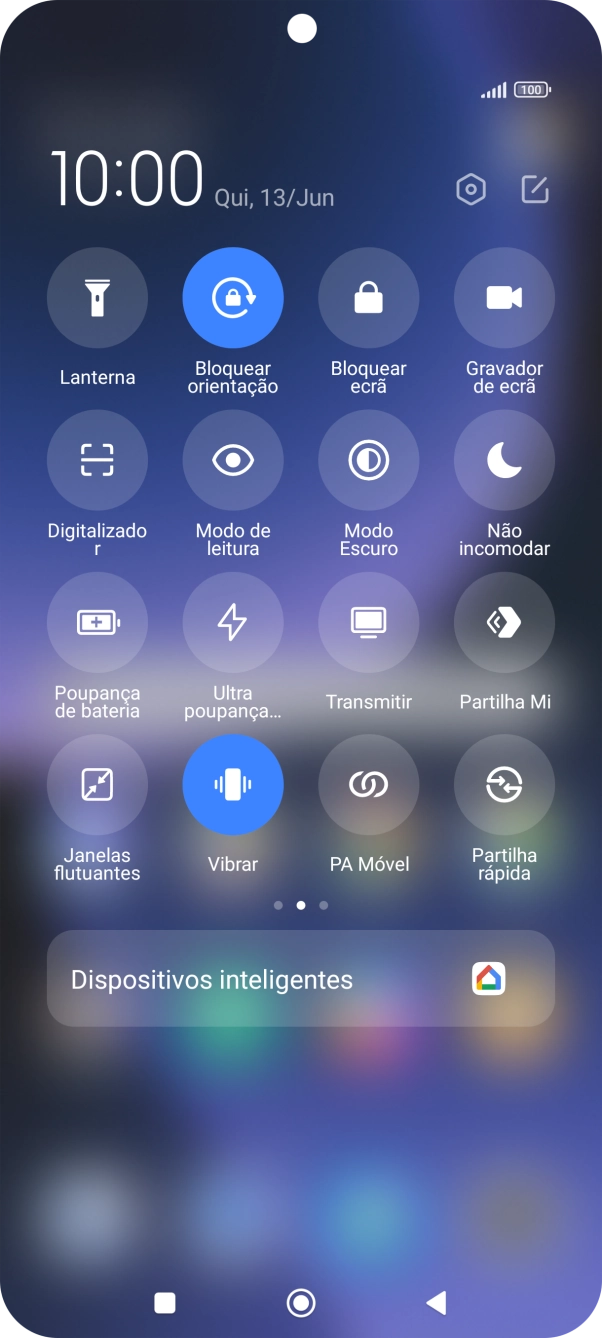
Task: Enable Partilha Mi
Action: pyautogui.click(x=504, y=622)
